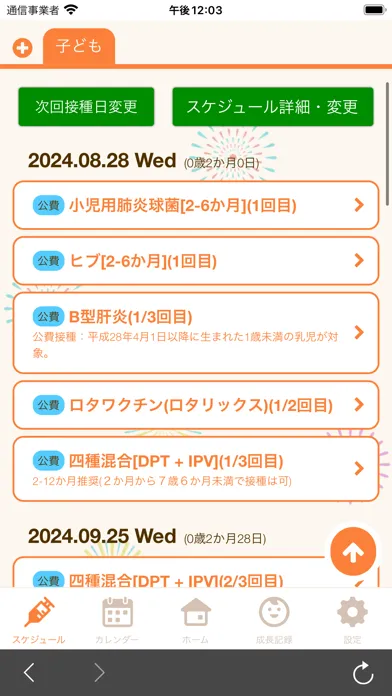Open ヒブ 1回目 vaccine entry
The width and height of the screenshot is (392, 696).
click(196, 261)
